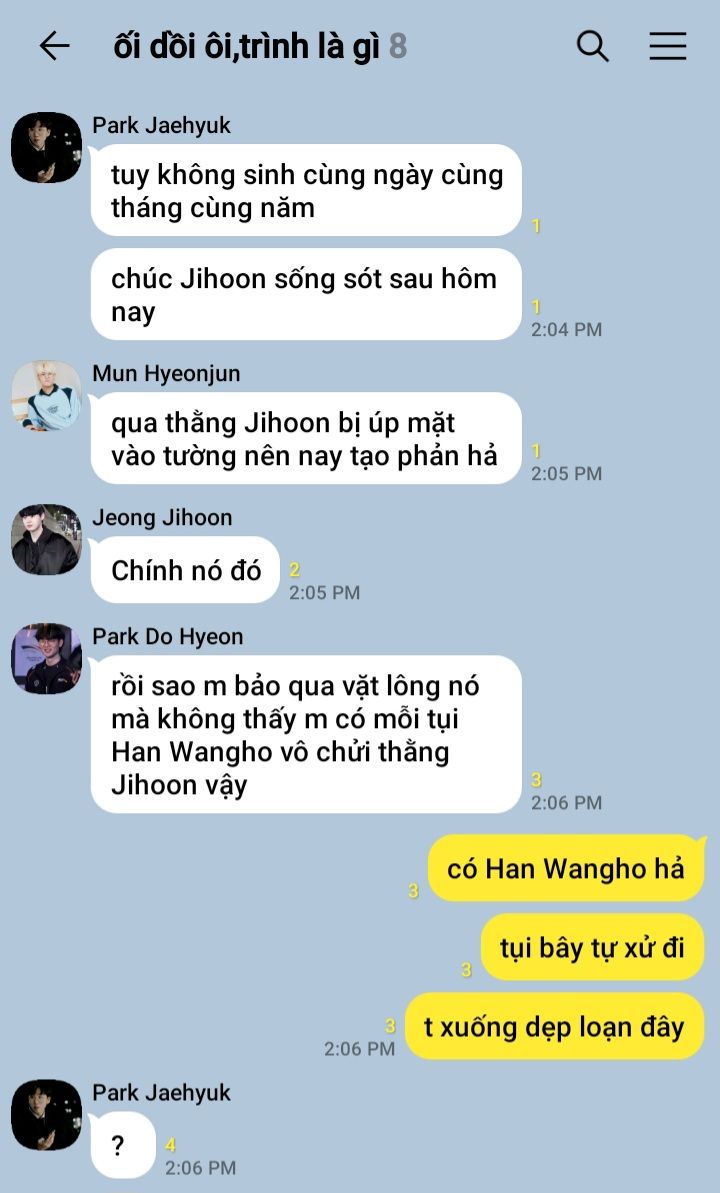Search within this conversation
Image resolution: width=720 pixels, height=1193 pixels.
coord(593,46)
